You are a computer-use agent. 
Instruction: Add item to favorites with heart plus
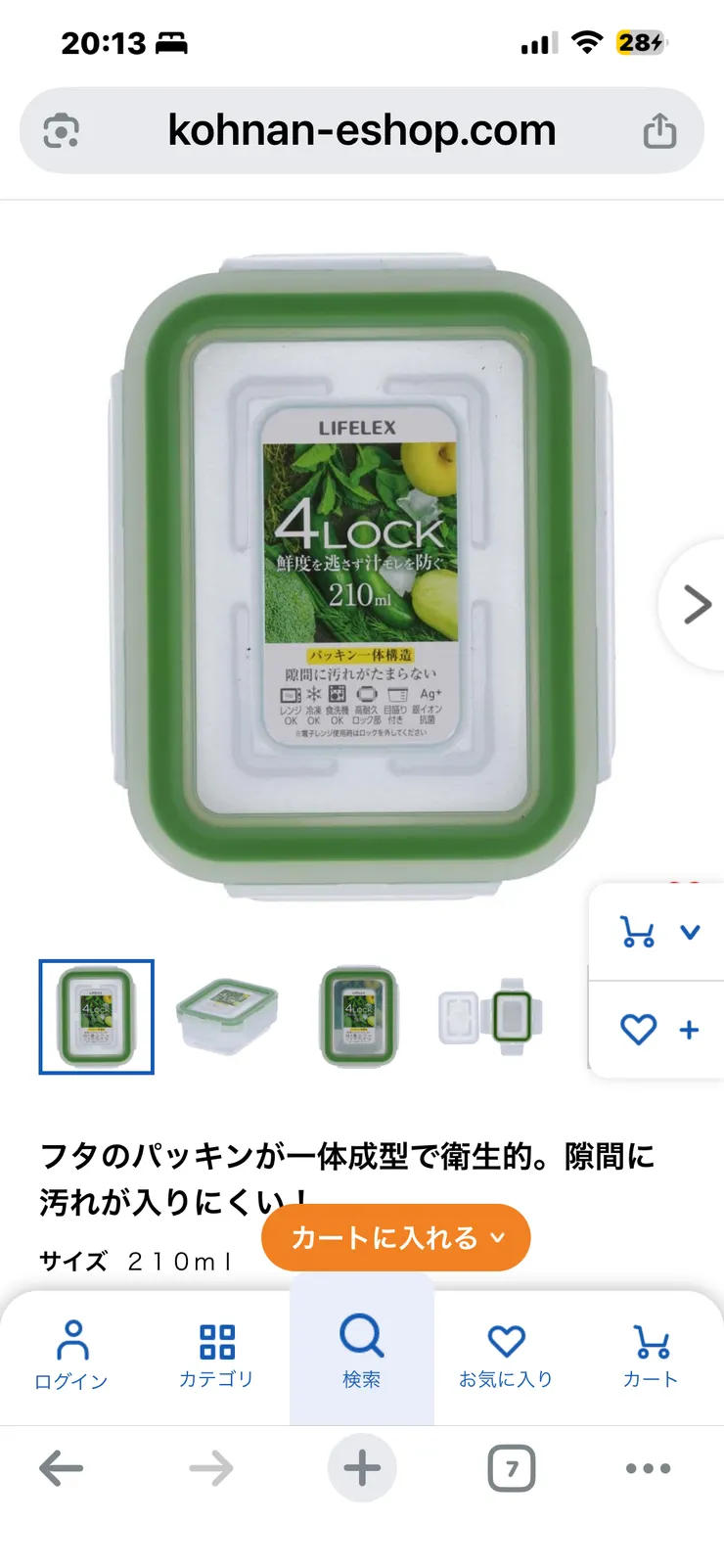pyautogui.click(x=659, y=1030)
